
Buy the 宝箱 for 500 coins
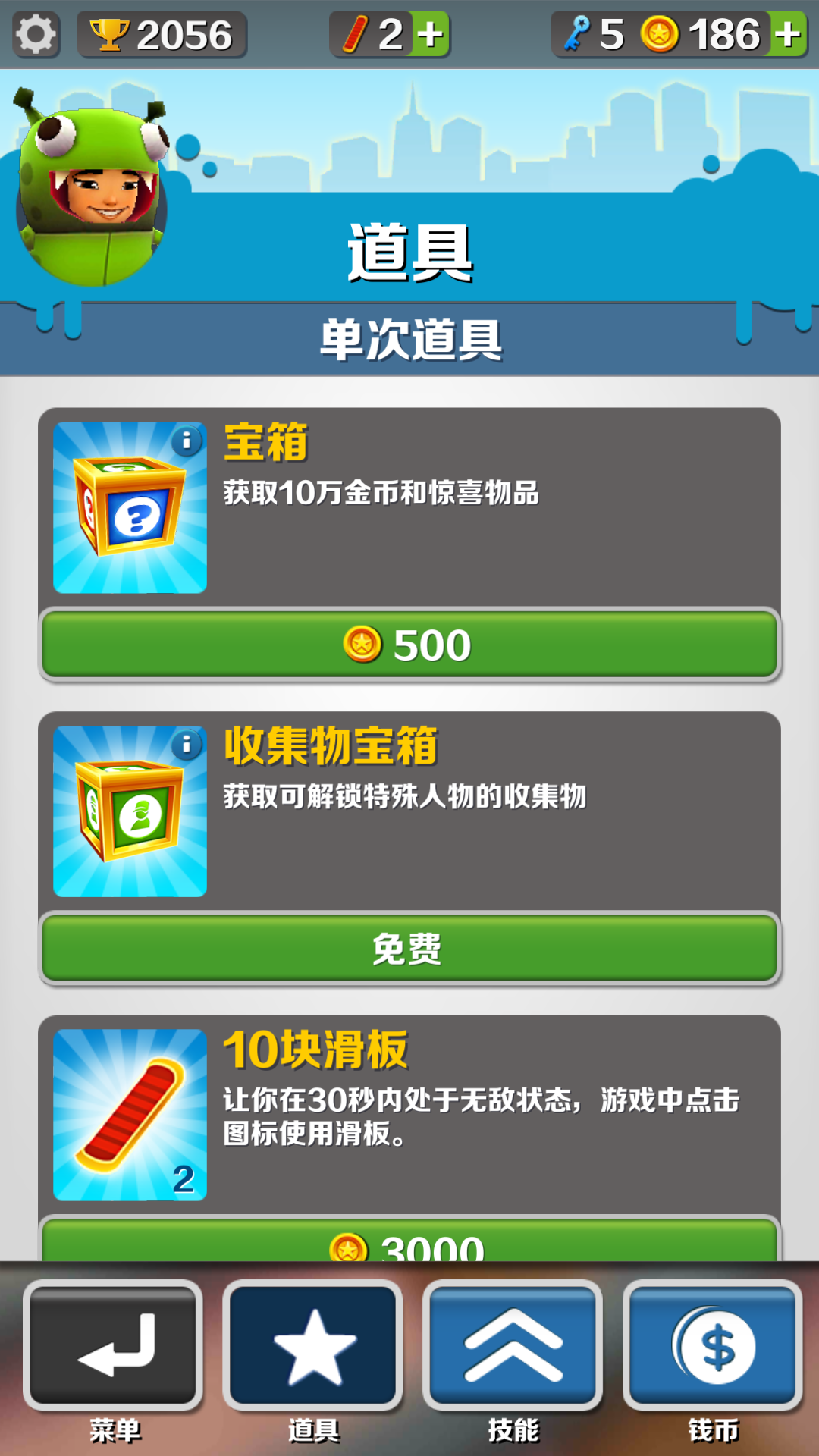[x=409, y=645]
